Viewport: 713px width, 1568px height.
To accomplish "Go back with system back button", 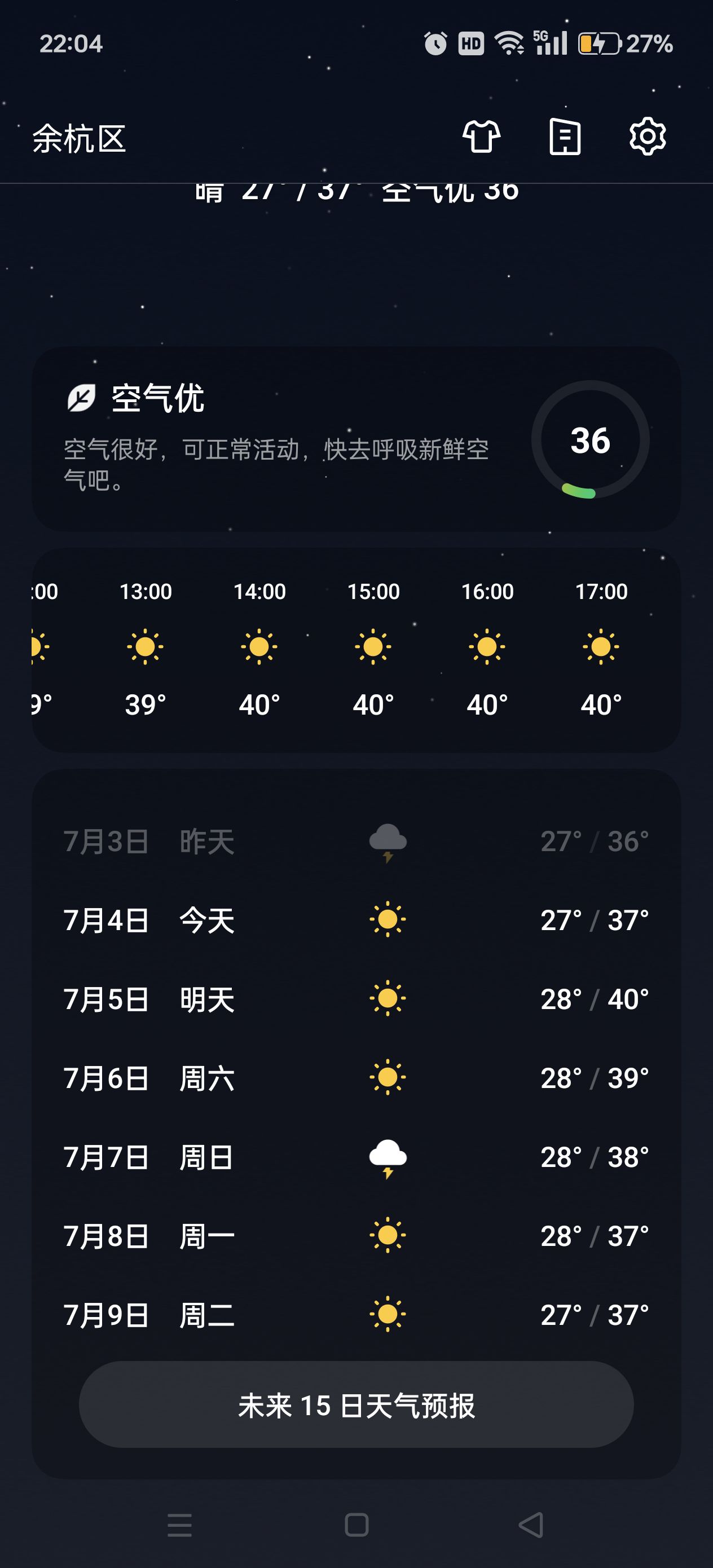I will (531, 1525).
